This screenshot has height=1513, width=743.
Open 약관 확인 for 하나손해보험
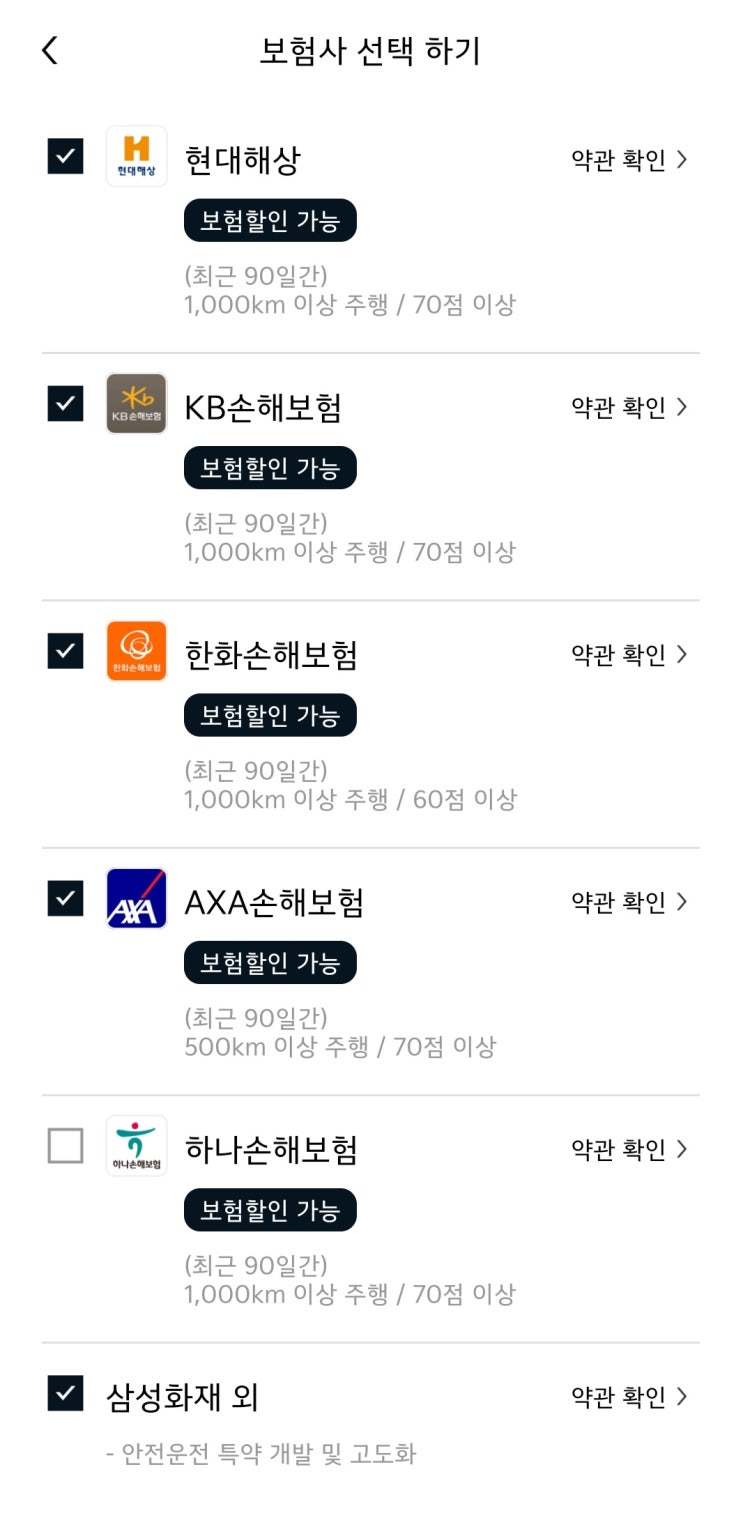pyautogui.click(x=629, y=1150)
